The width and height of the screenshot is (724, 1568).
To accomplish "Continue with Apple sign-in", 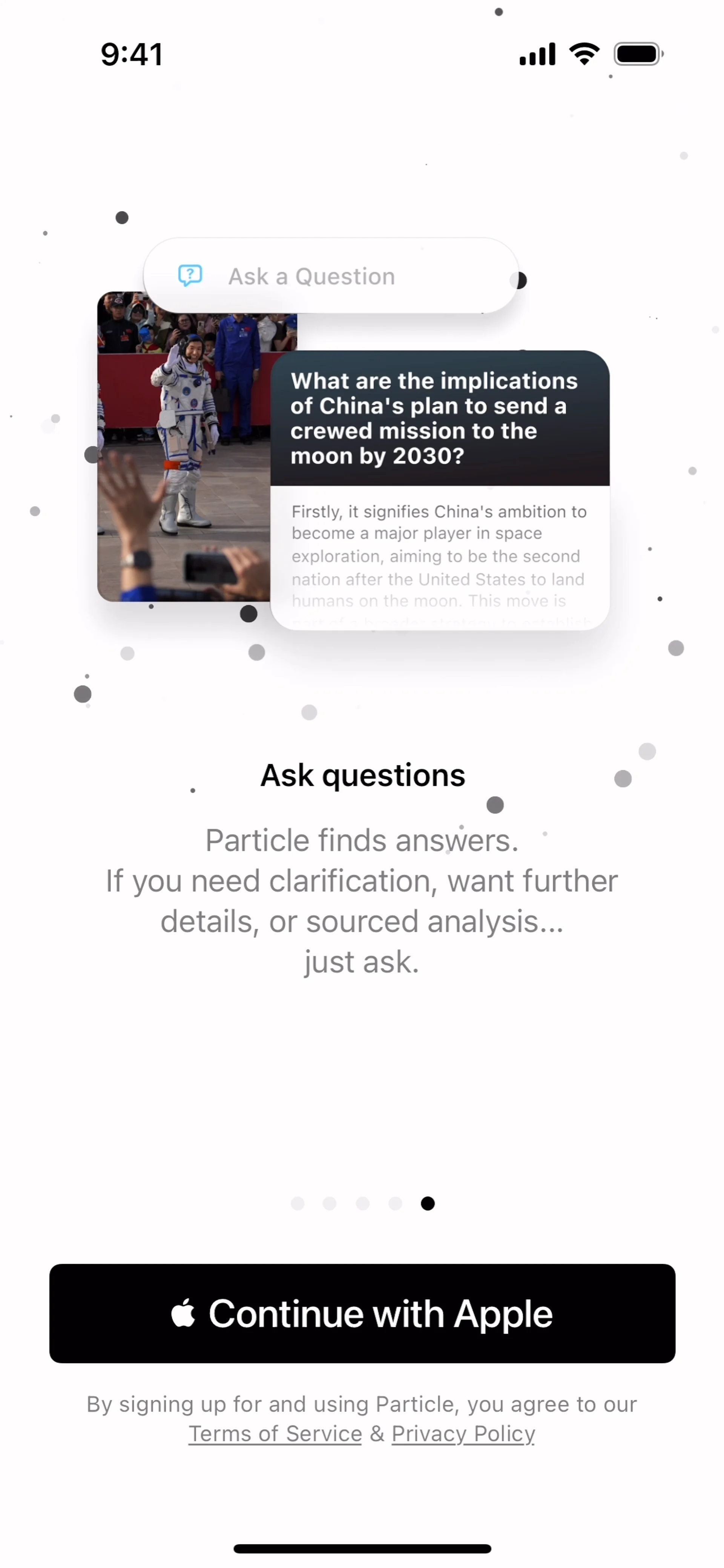I will coord(362,1313).
